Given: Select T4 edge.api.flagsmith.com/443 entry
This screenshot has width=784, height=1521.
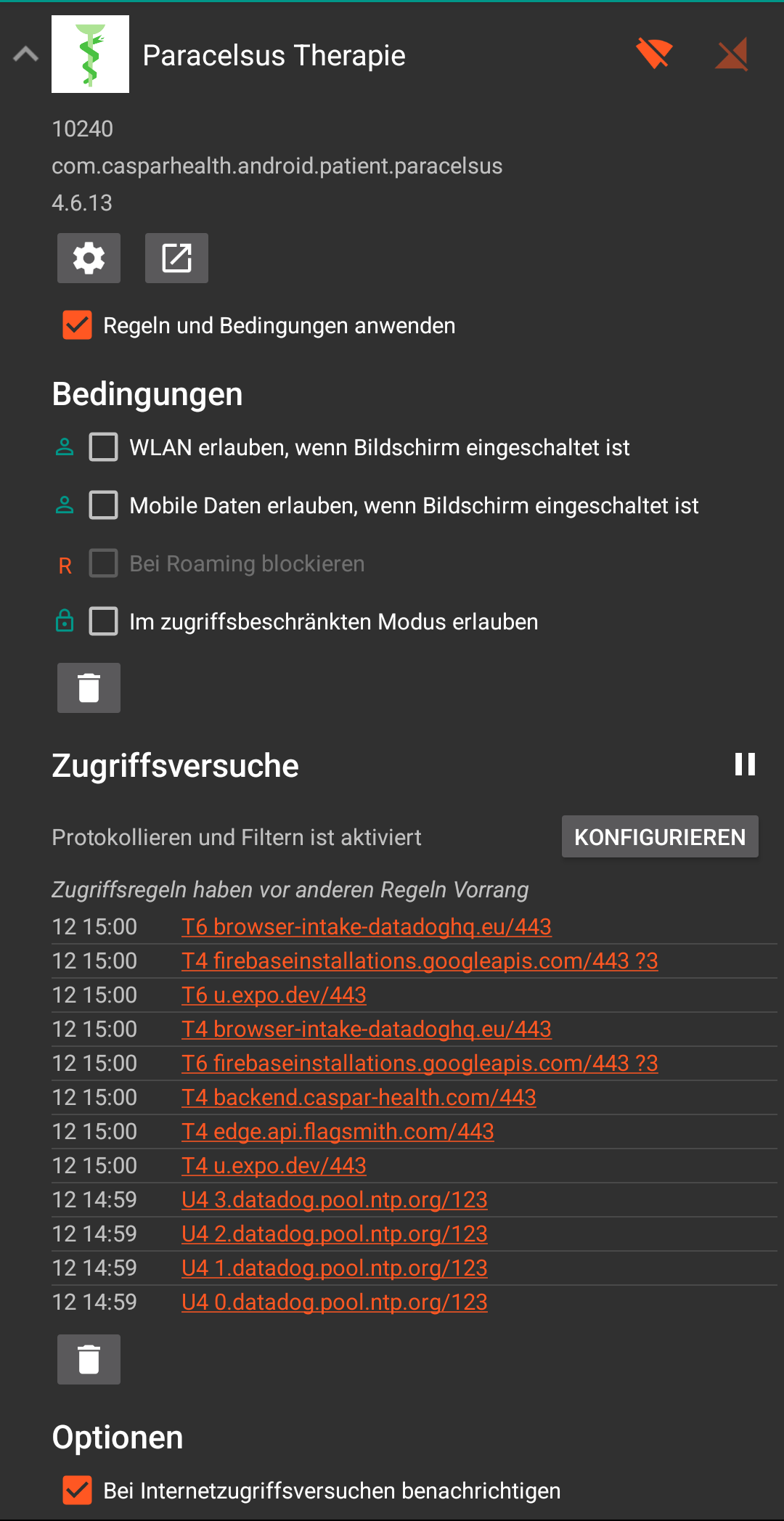Looking at the screenshot, I should click(x=338, y=1131).
